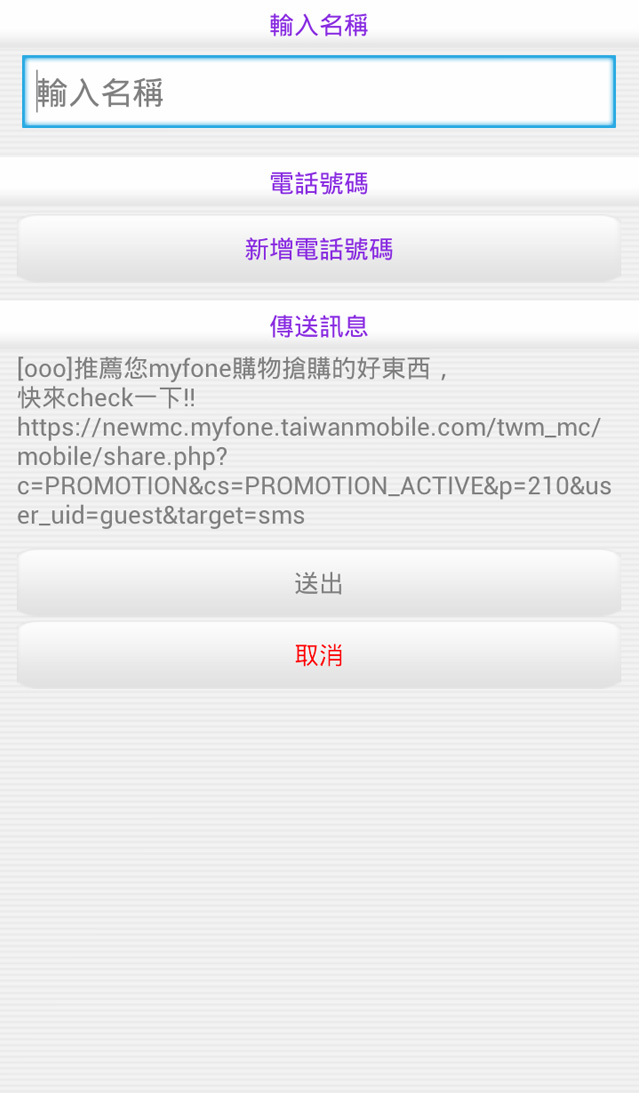Edit the myfone share message text
Viewport: 640px width, 1093px height.
pyautogui.click(x=310, y=442)
